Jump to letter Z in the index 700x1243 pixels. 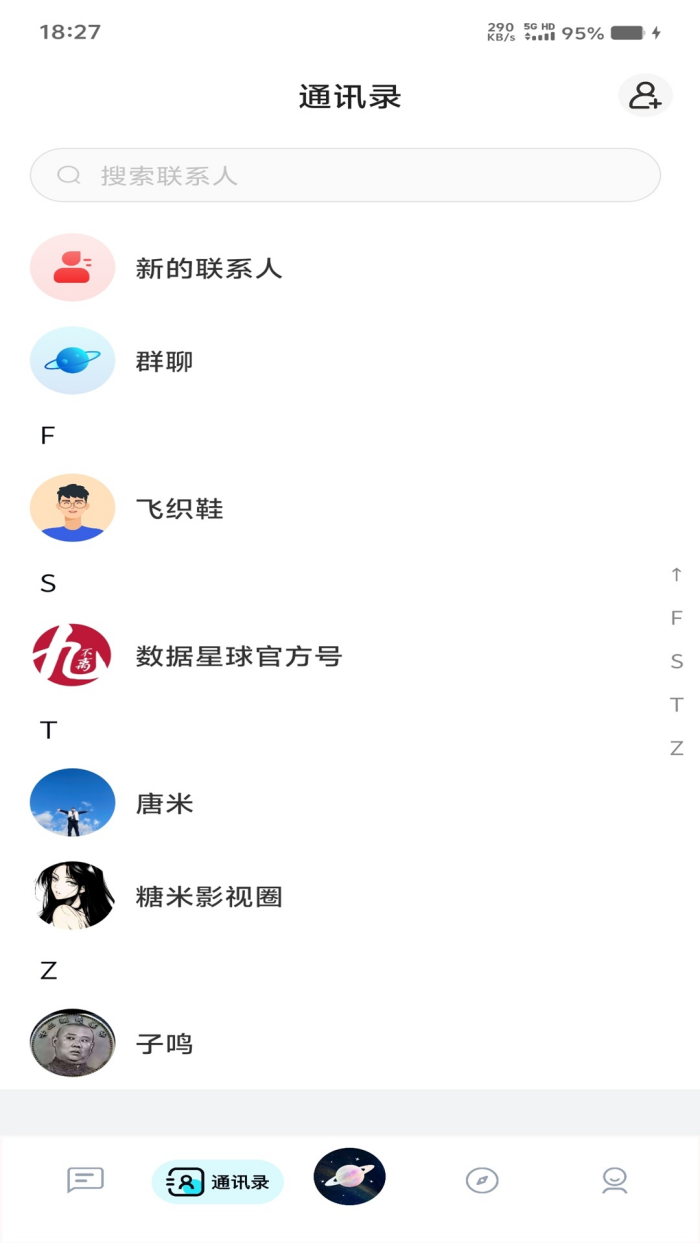tap(677, 748)
